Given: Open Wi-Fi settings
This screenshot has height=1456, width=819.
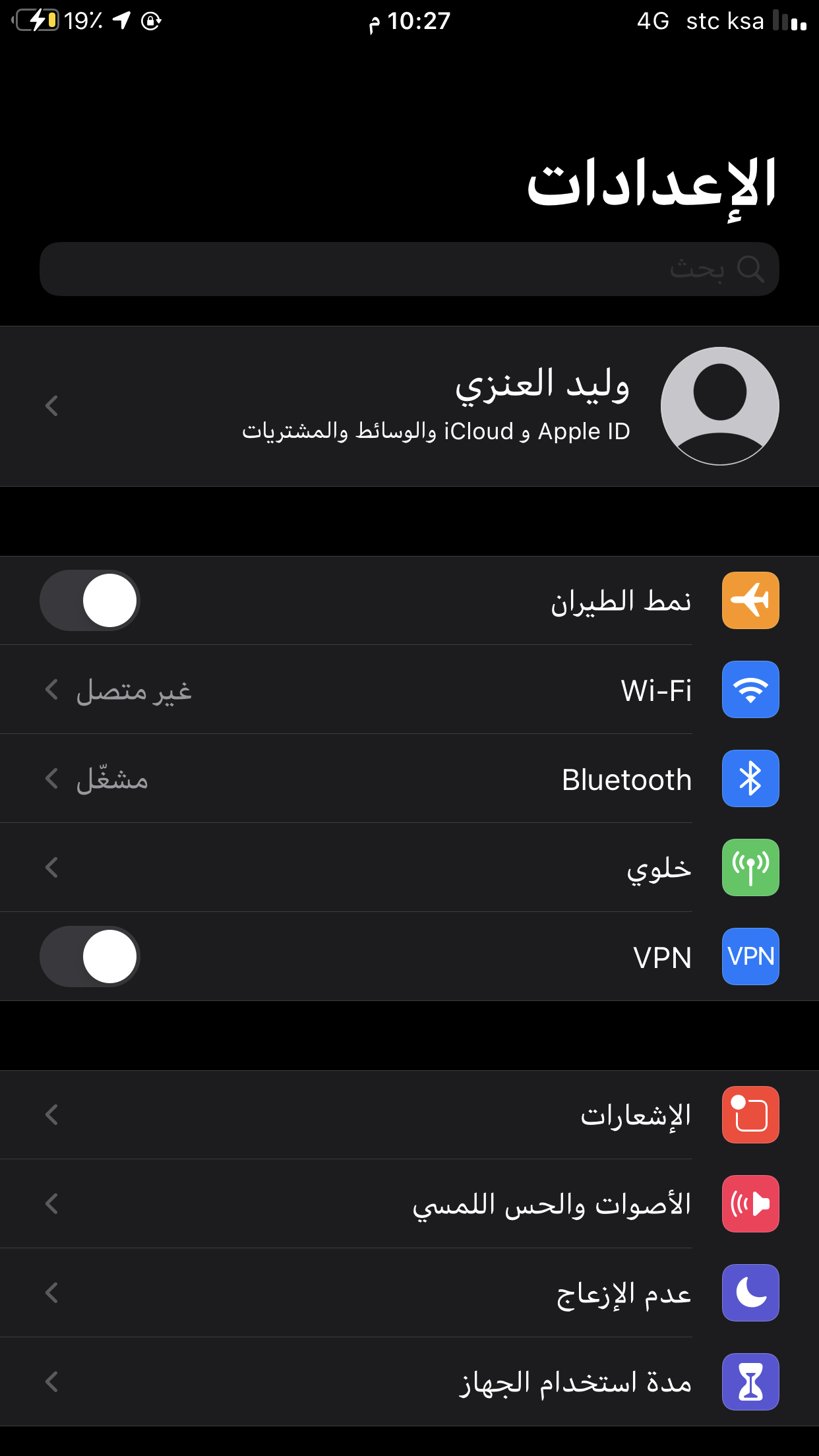Looking at the screenshot, I should (x=409, y=690).
